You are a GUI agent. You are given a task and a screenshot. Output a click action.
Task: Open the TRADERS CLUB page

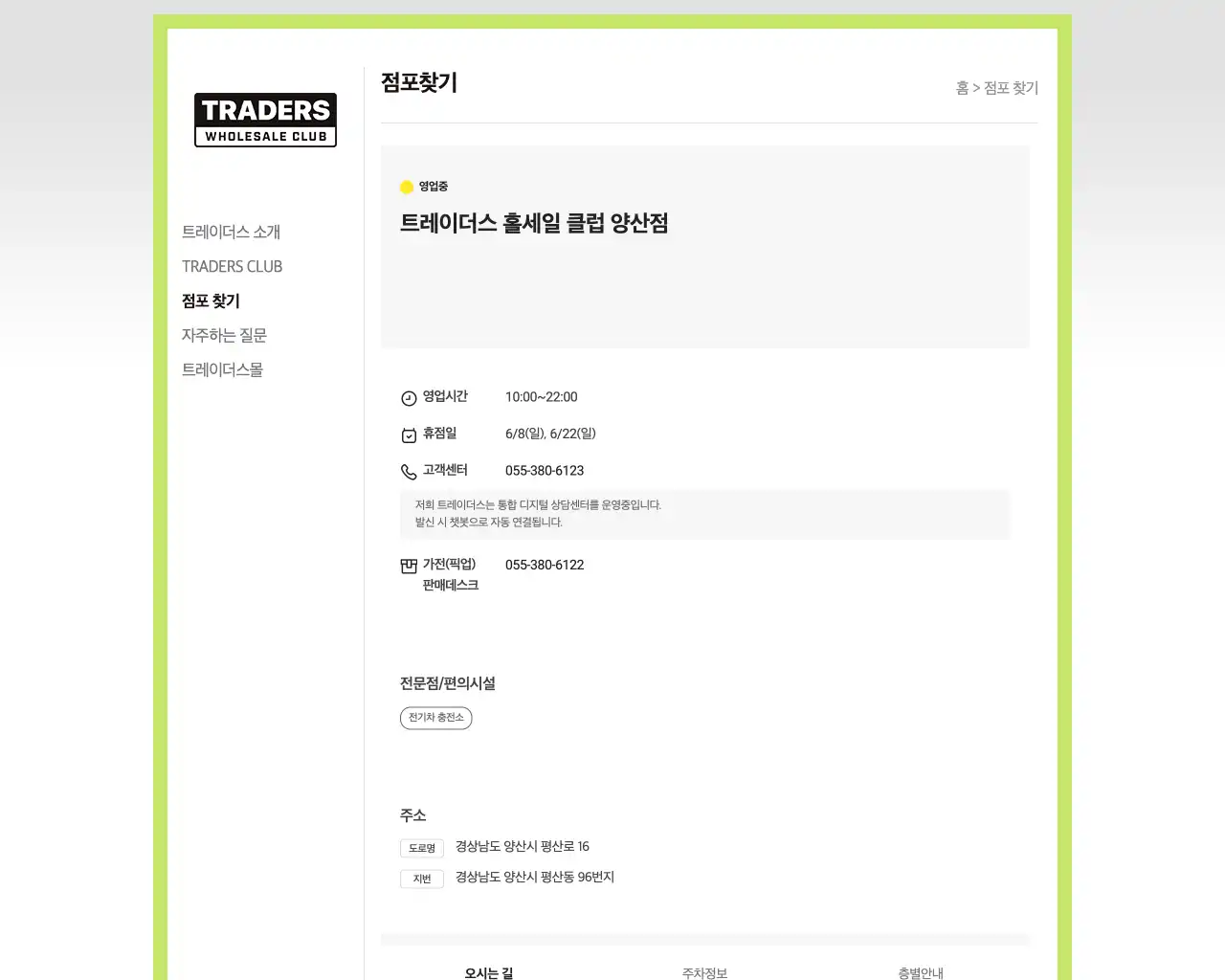coord(232,266)
